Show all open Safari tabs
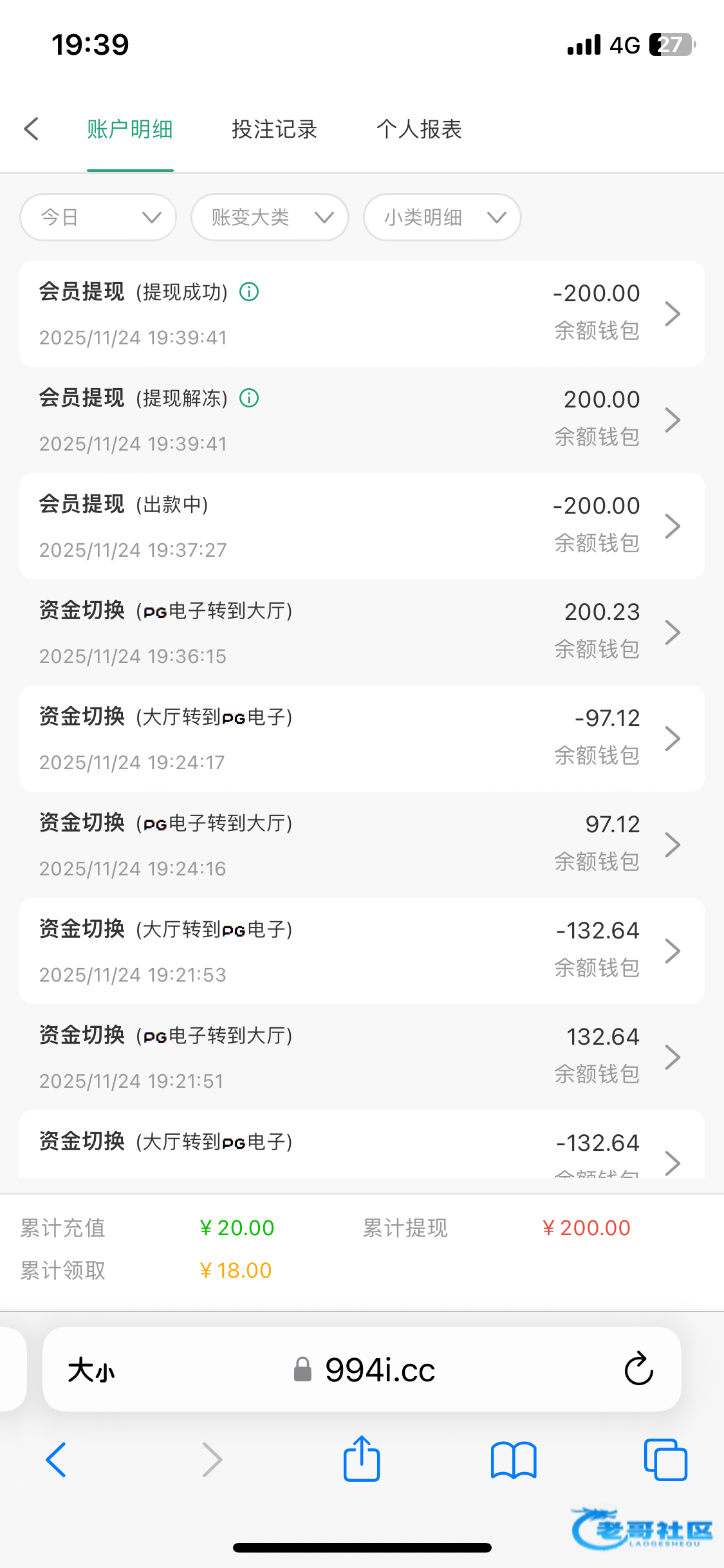This screenshot has height=1568, width=724. (665, 1459)
